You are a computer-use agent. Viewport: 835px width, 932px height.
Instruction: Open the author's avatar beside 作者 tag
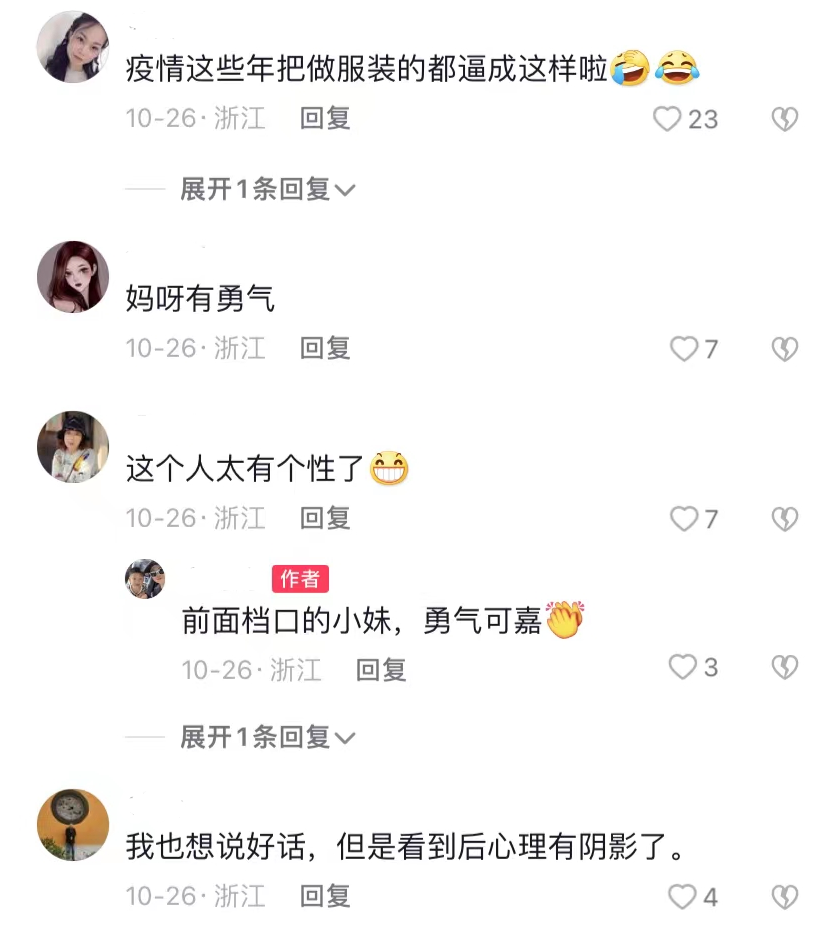145,579
